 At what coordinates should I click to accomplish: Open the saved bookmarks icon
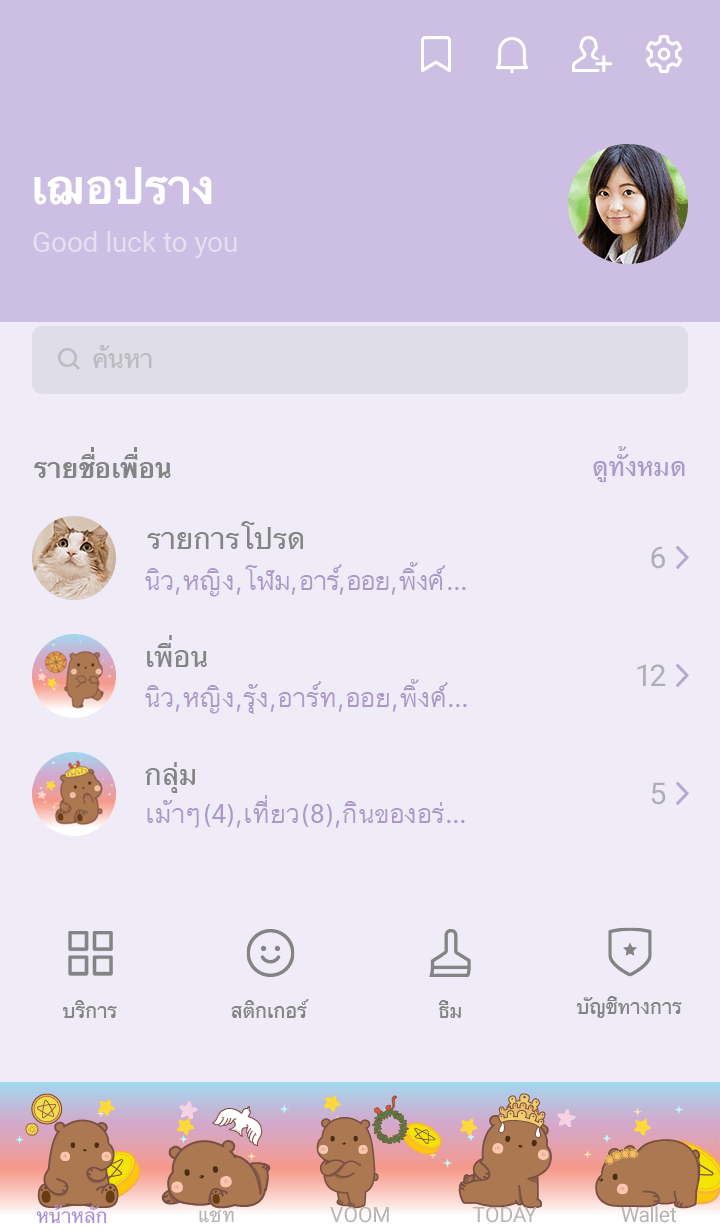point(435,55)
